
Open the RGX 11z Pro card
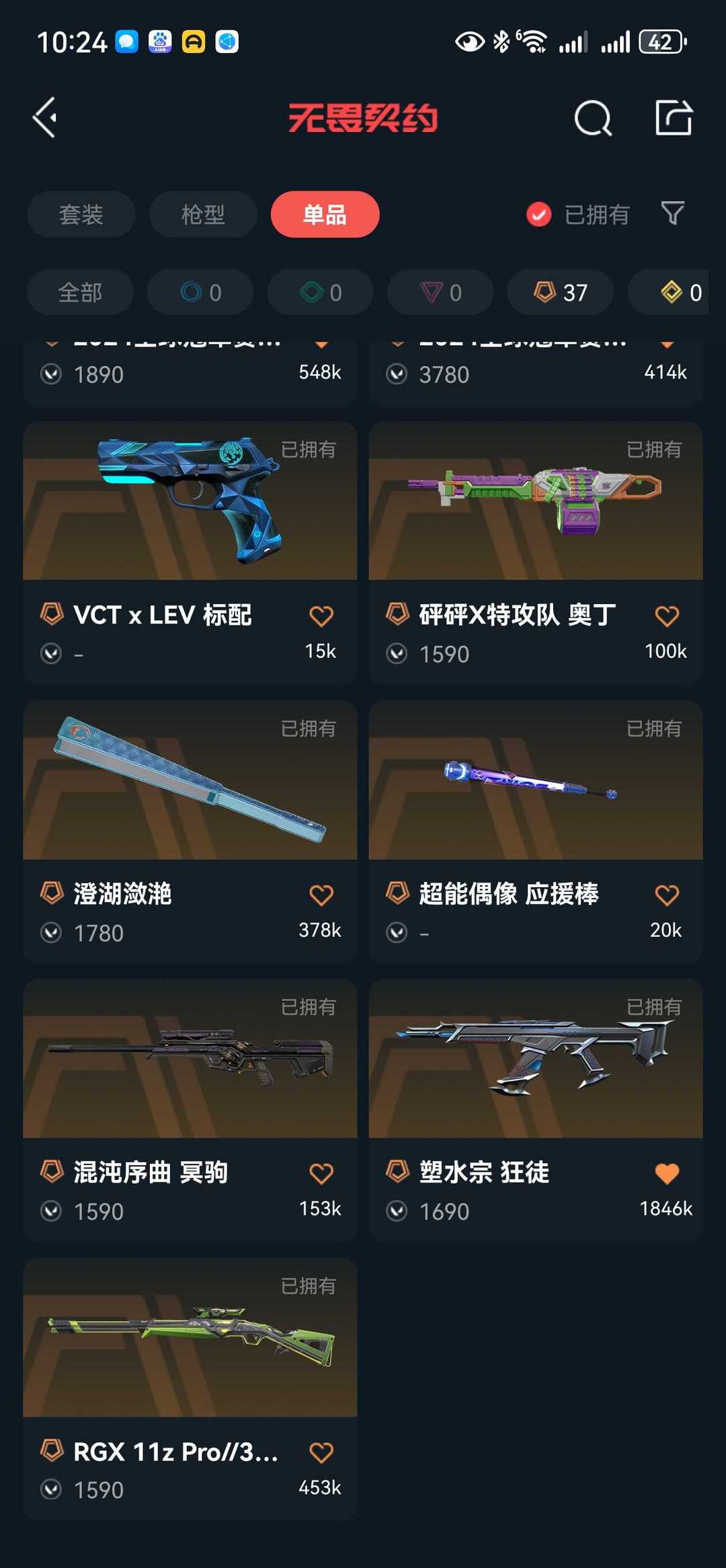[190, 1390]
